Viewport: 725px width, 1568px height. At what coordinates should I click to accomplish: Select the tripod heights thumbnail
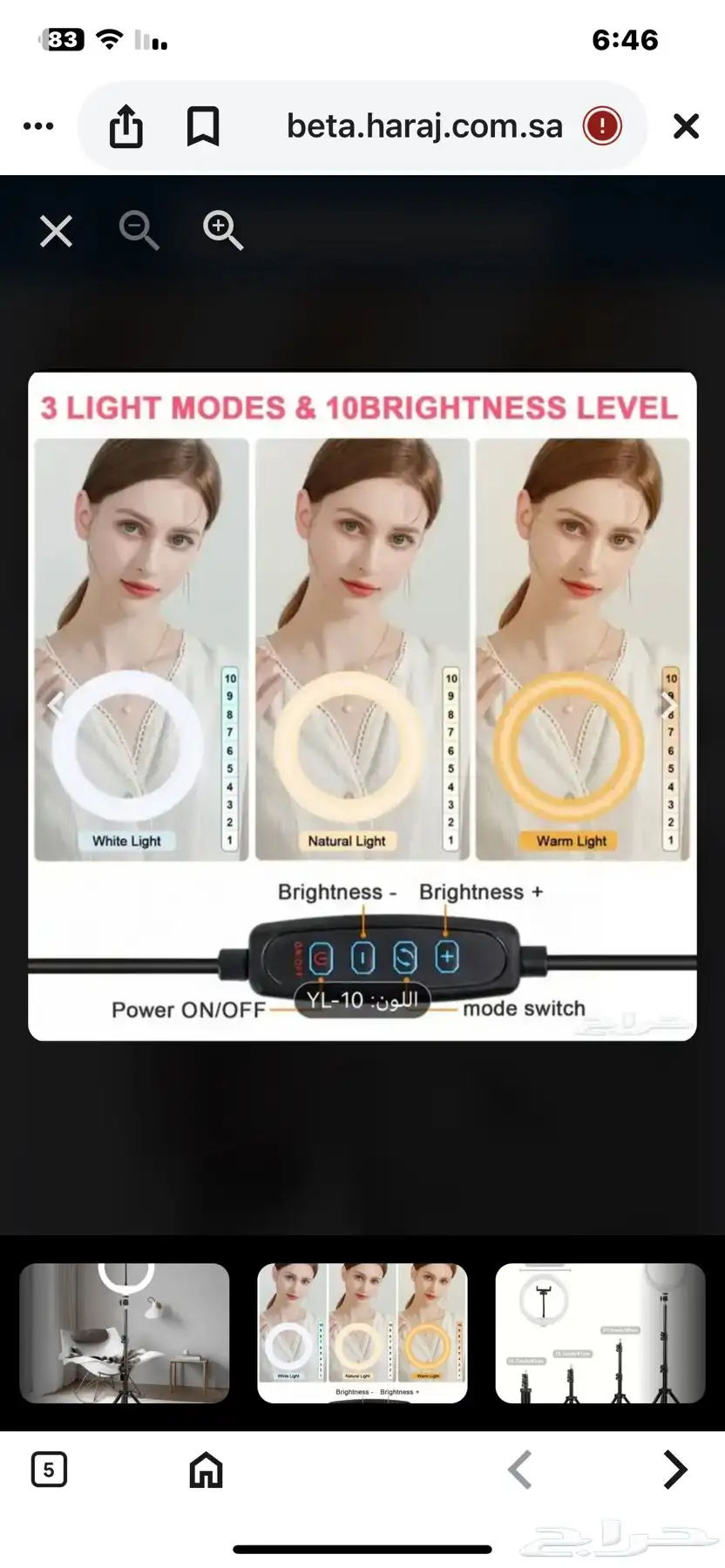[600, 1333]
